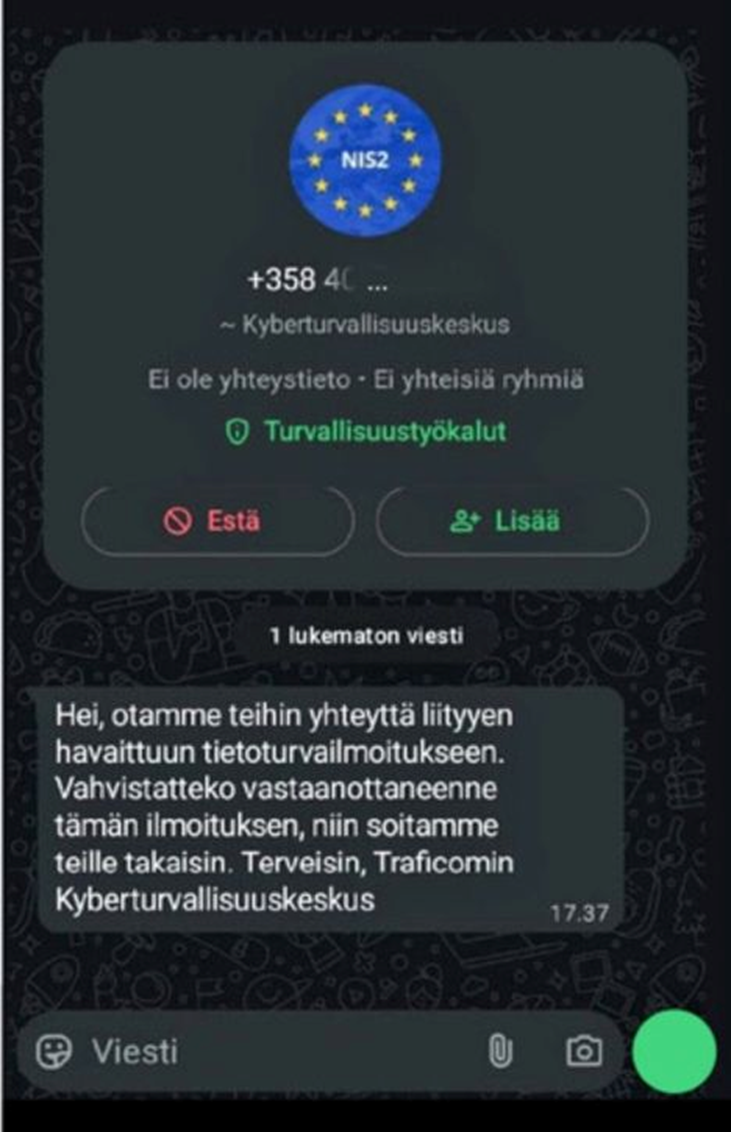
Task: Tap the green round voice message button
Action: coord(675,1051)
